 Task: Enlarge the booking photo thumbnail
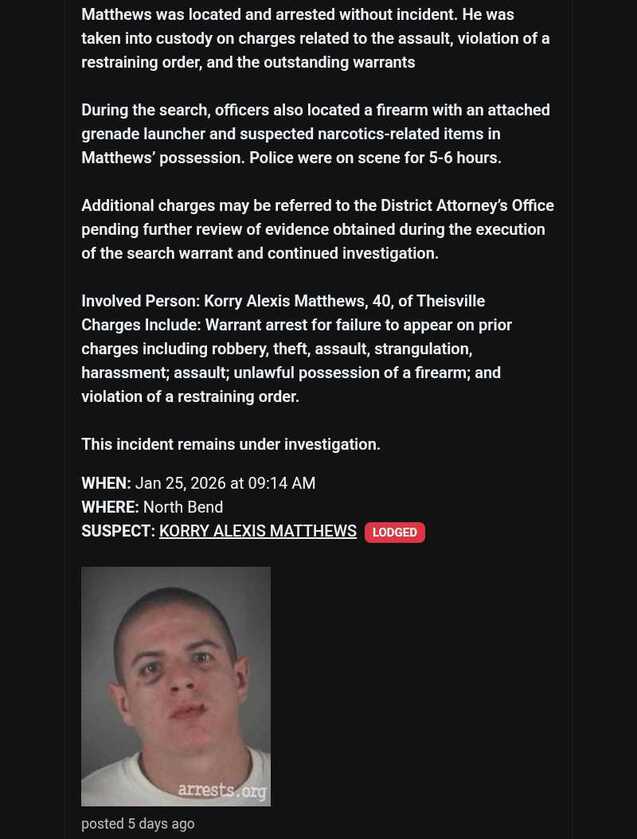pyautogui.click(x=176, y=686)
